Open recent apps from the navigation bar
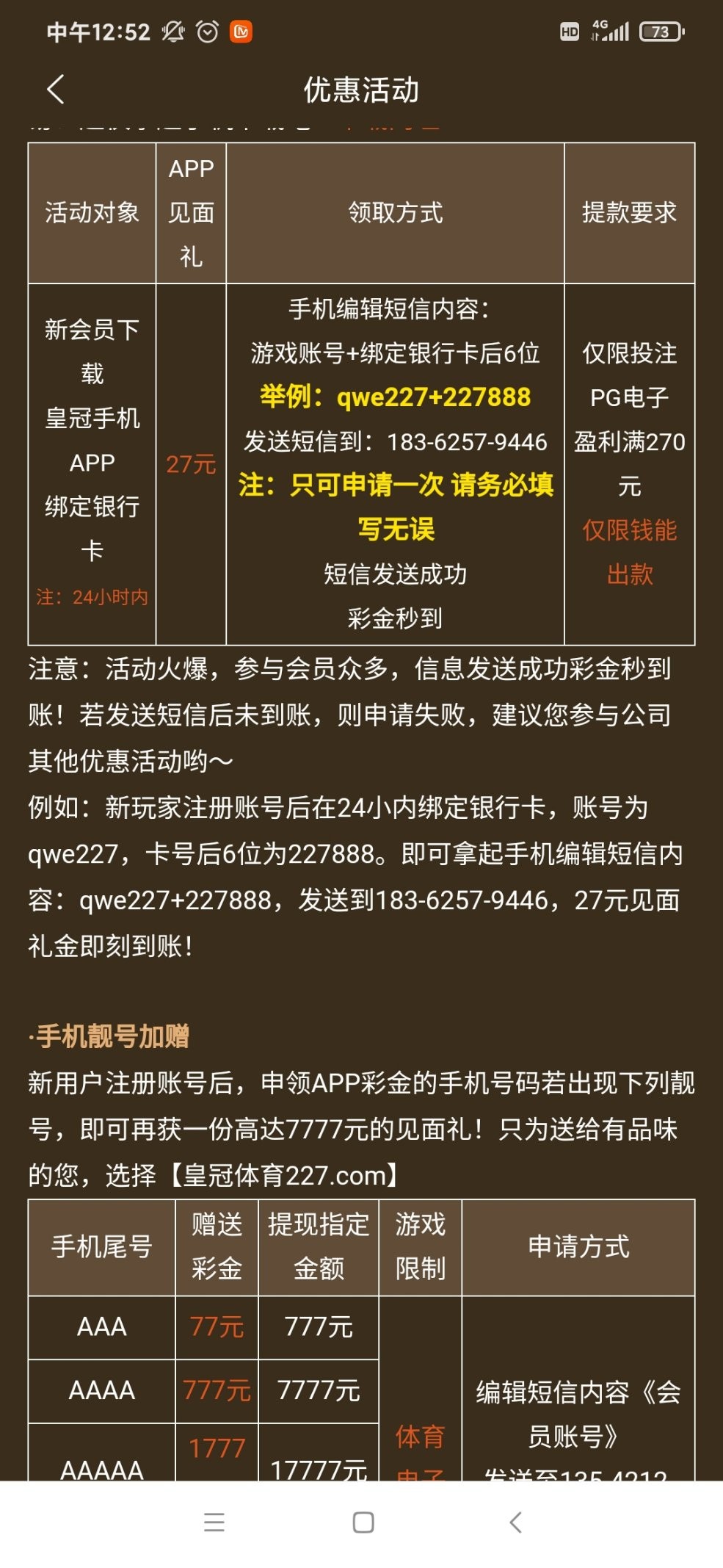The height and width of the screenshot is (1568, 723). click(214, 1522)
